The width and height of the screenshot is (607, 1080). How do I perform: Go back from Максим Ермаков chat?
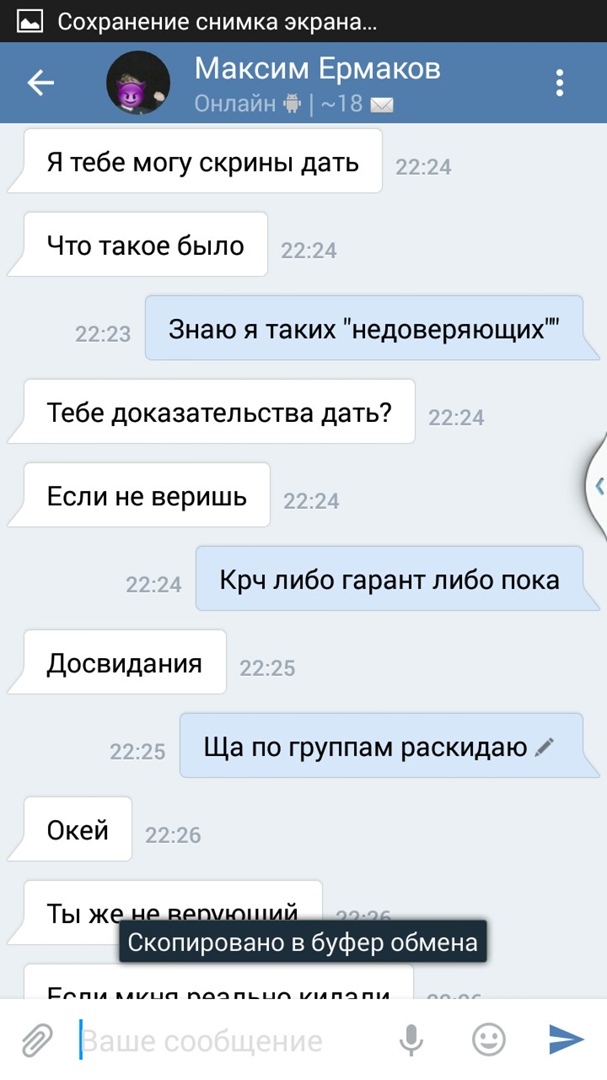pos(41,83)
